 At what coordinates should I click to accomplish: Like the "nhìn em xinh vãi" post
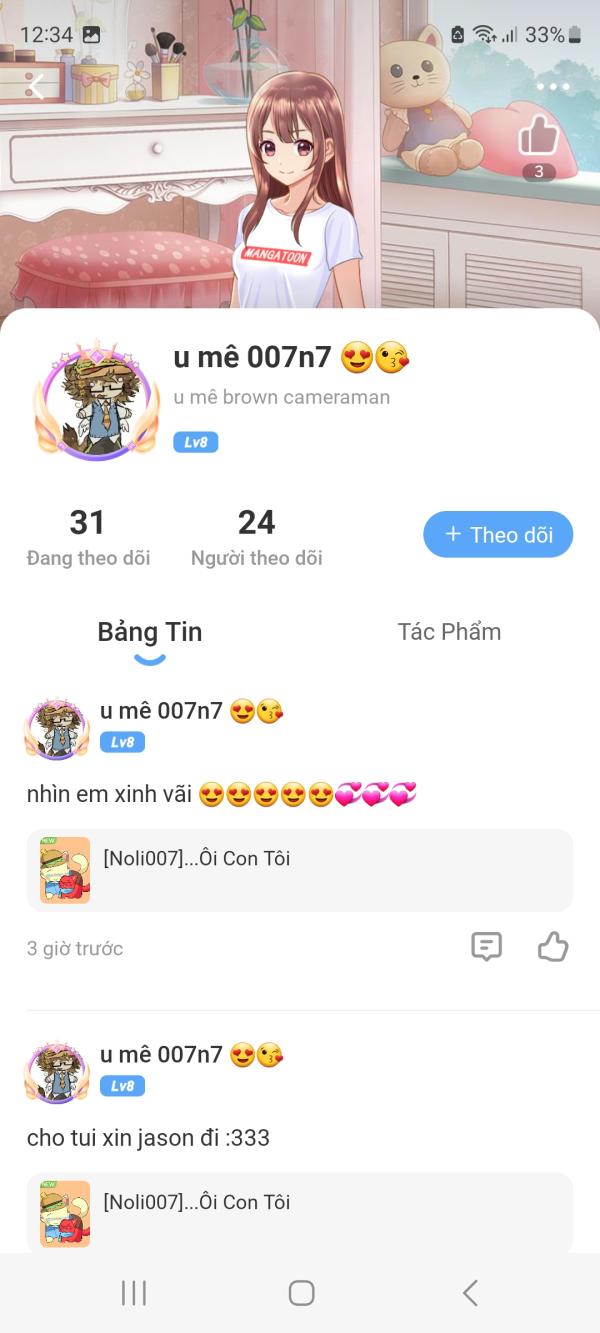tap(552, 946)
